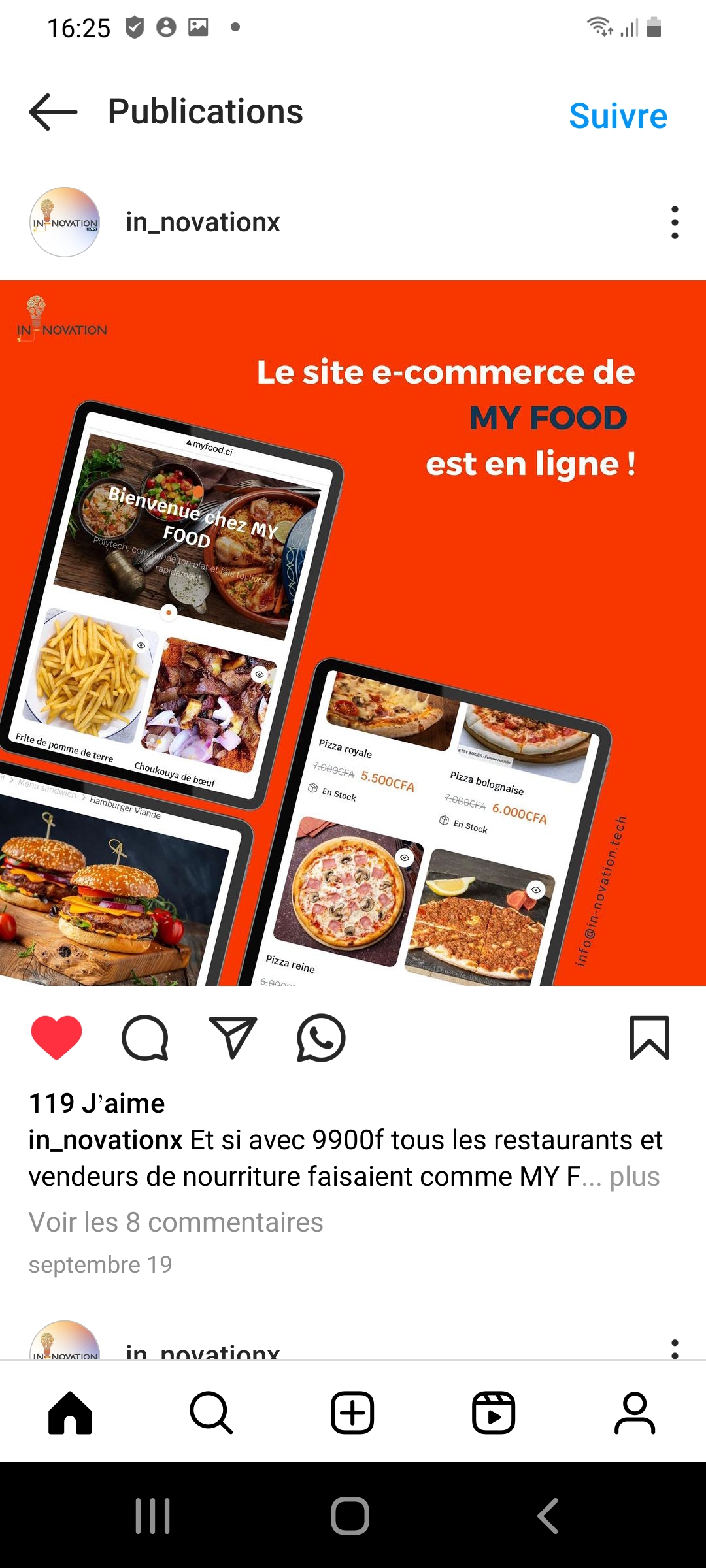Open the Search tab
This screenshot has height=1568, width=706.
(211, 1413)
